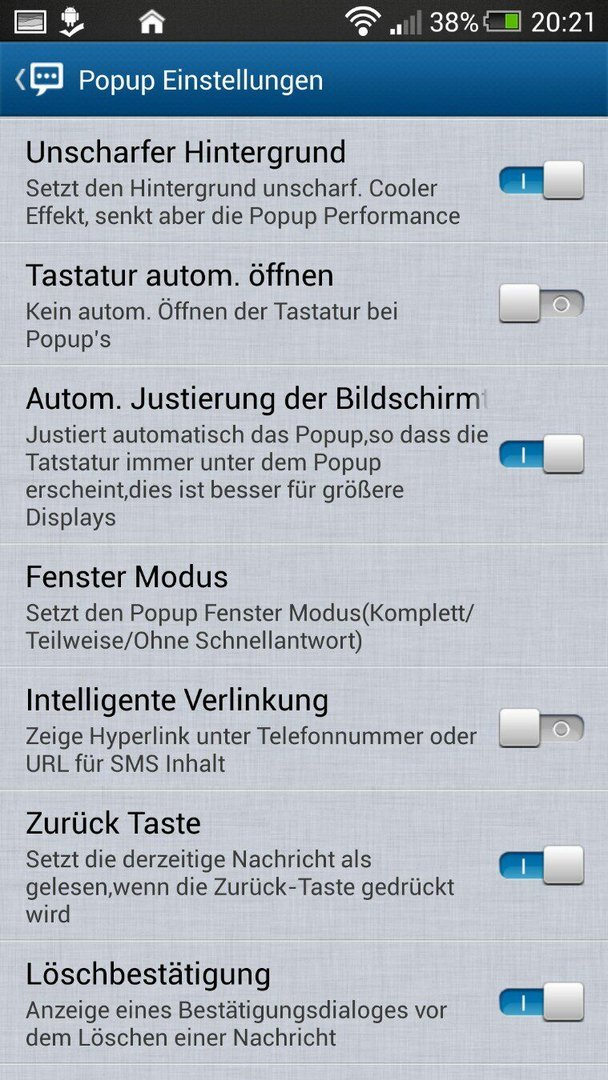The image size is (608, 1080).
Task: Enable Tastatur autom. öffnen
Action: coord(541,304)
